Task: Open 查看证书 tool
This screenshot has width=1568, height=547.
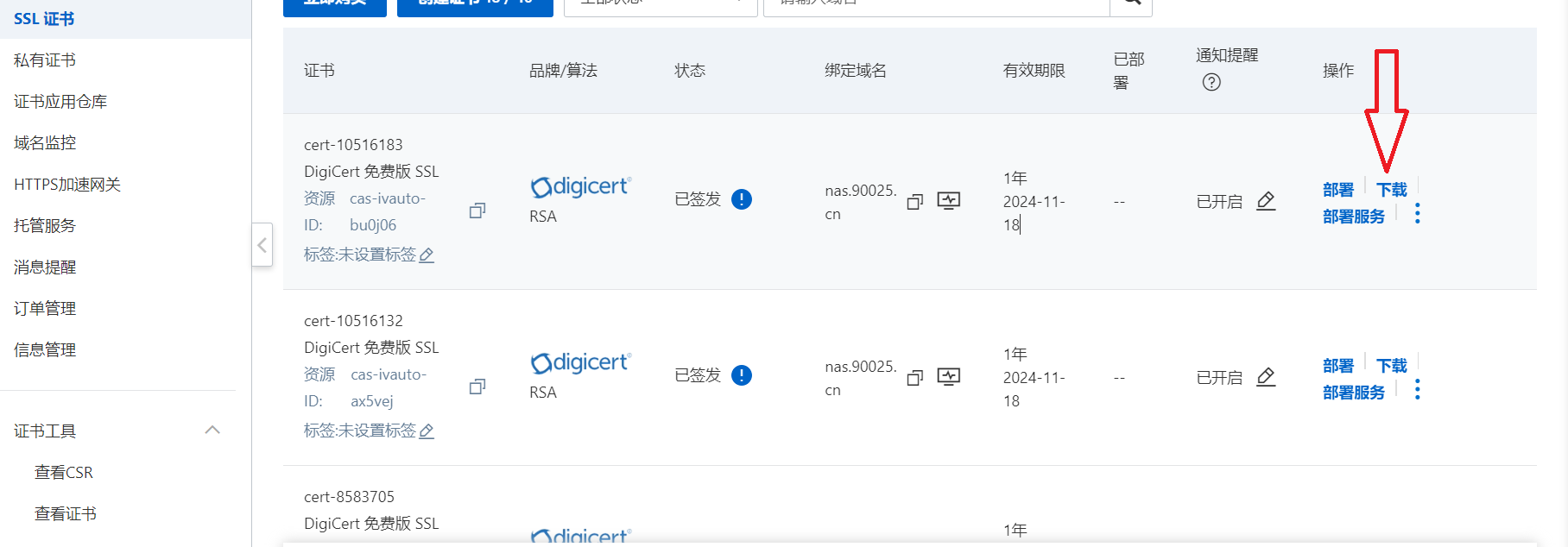Action: 66,514
